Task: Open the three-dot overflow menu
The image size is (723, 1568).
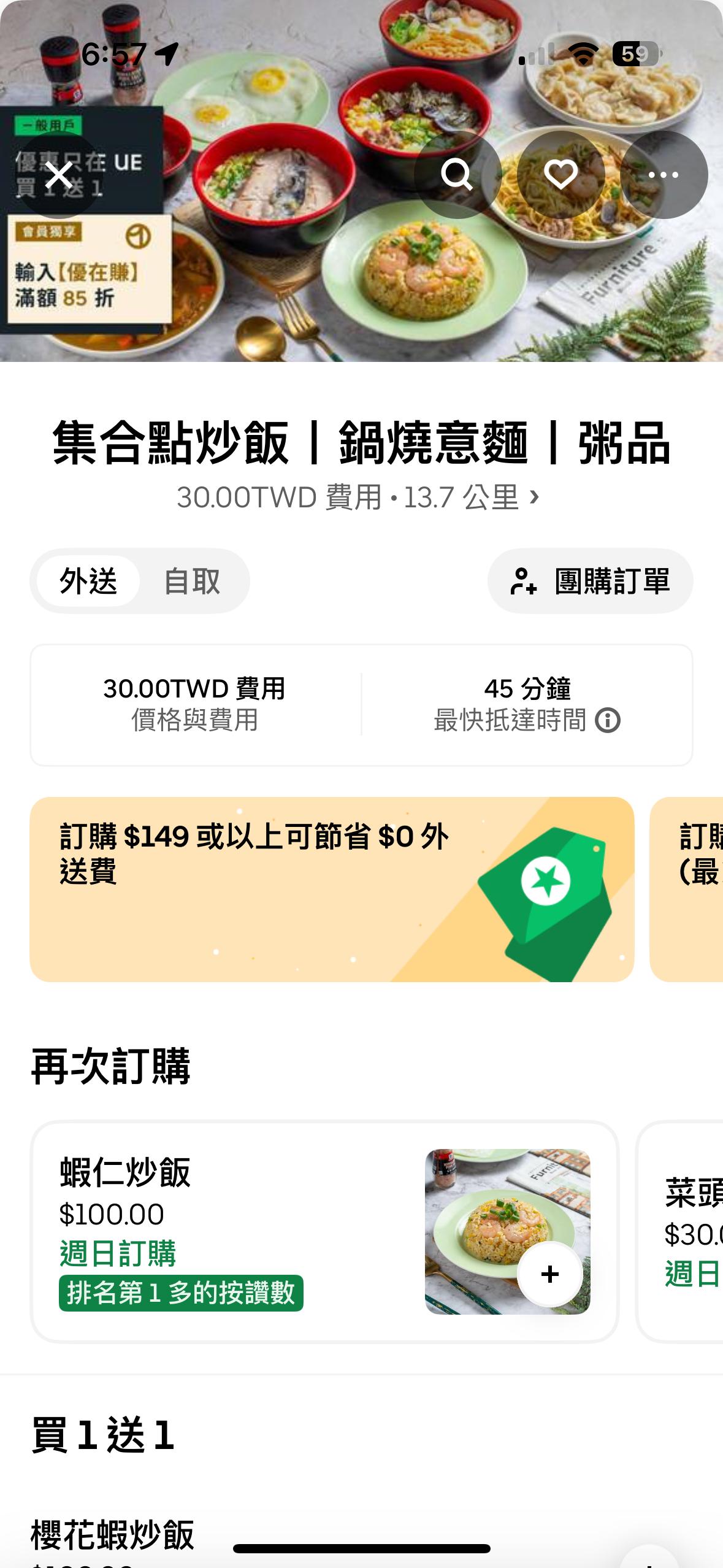Action: coord(664,175)
